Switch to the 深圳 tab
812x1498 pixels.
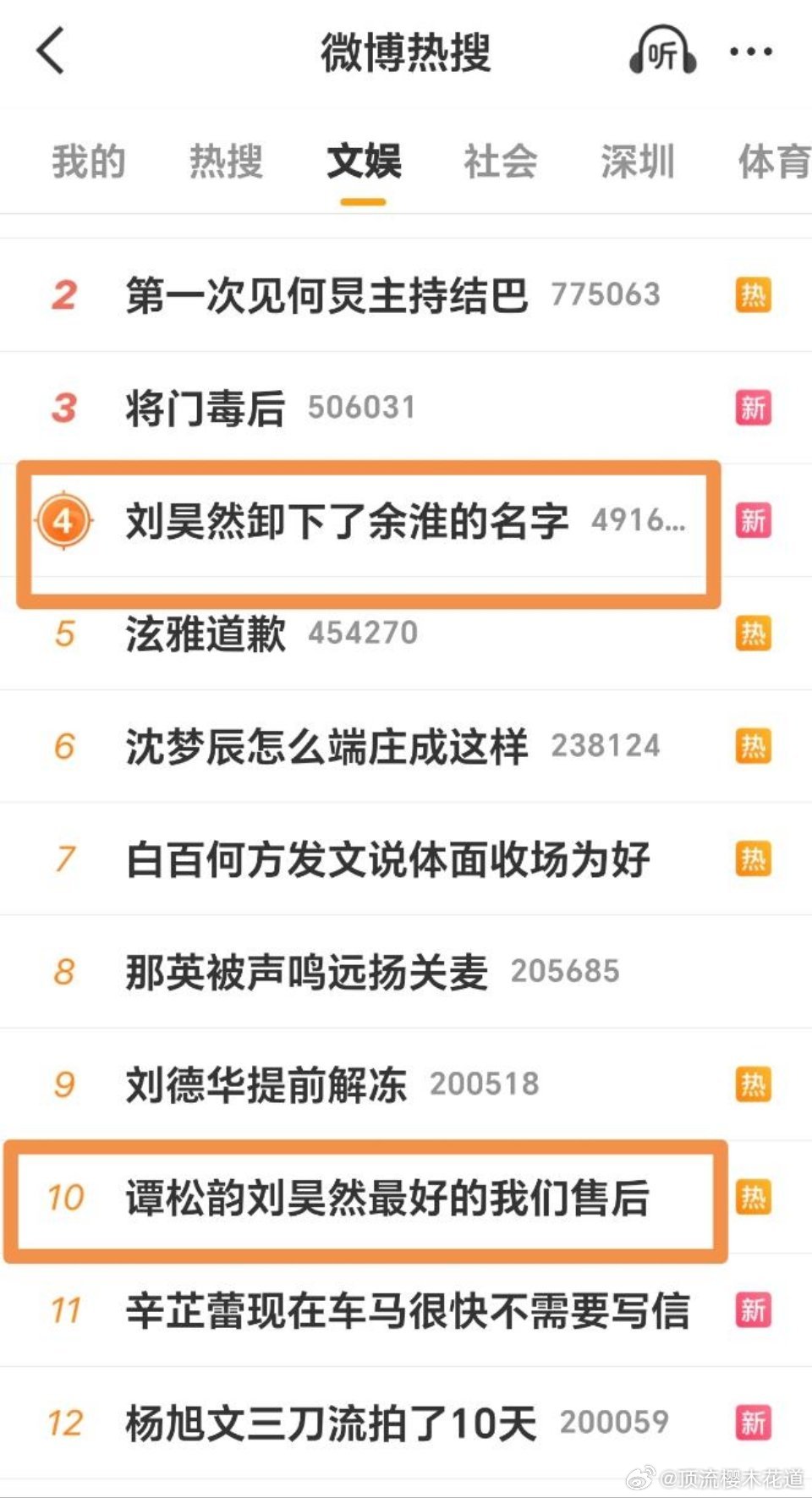point(635,162)
